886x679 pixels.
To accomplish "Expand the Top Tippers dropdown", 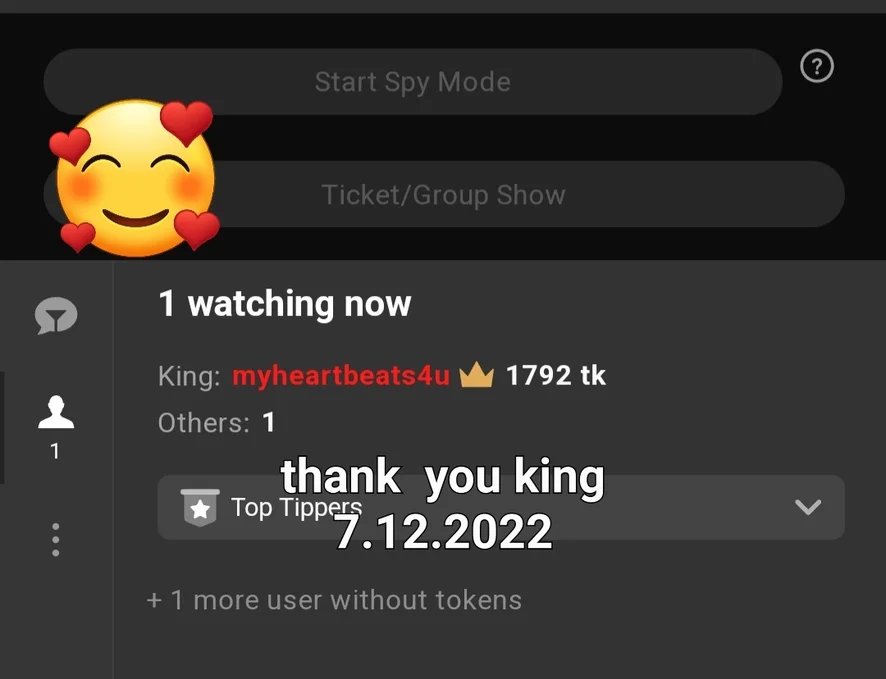I will pyautogui.click(x=806, y=507).
